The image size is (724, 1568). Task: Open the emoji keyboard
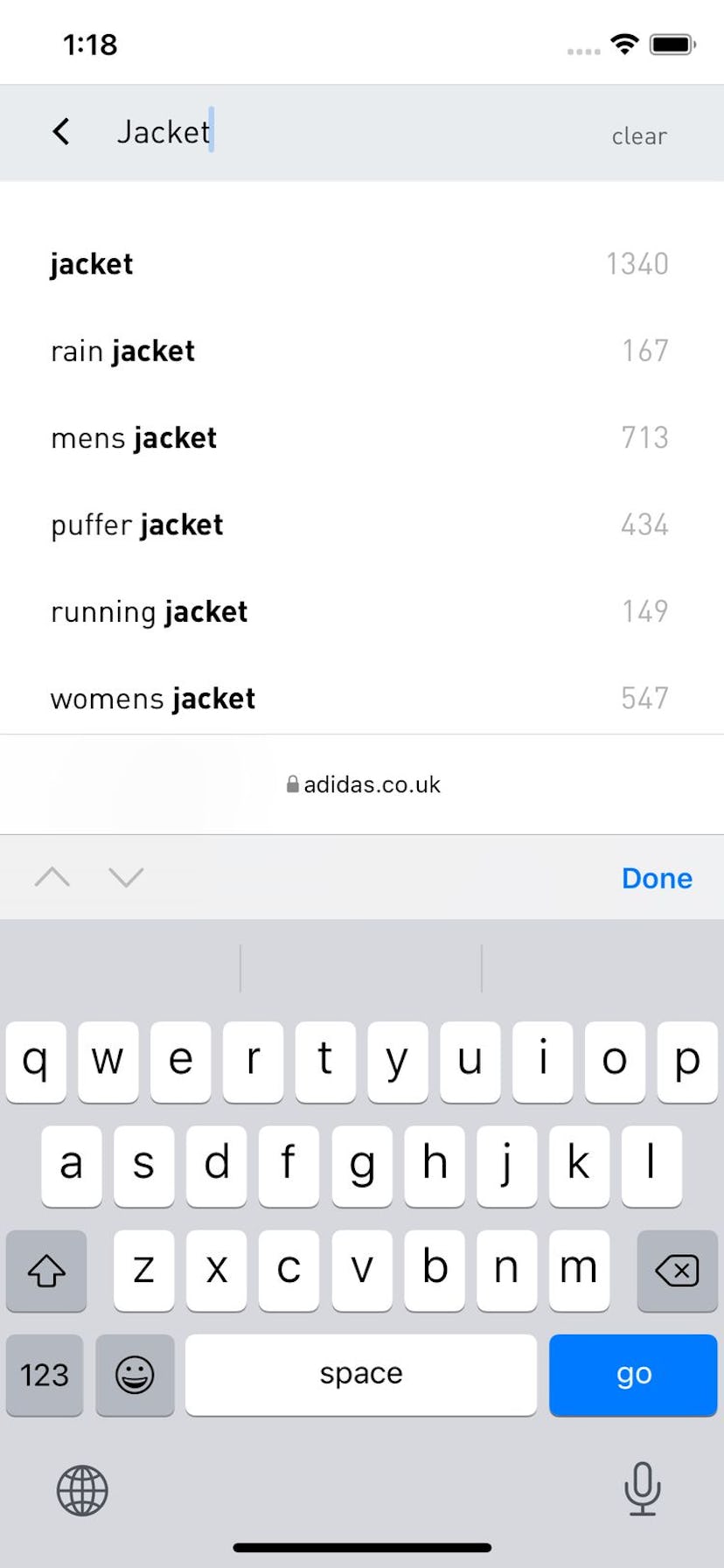(135, 1376)
